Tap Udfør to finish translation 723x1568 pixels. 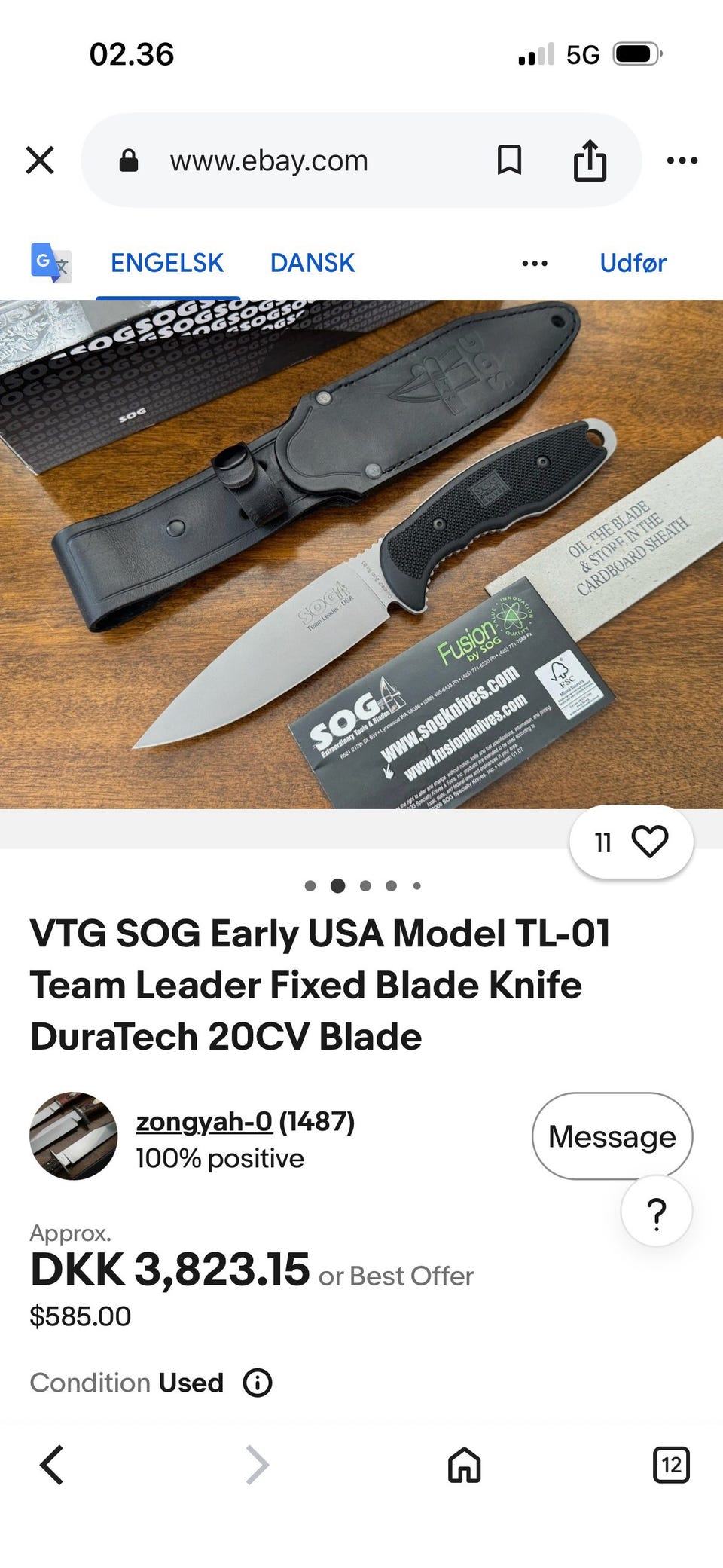click(633, 263)
